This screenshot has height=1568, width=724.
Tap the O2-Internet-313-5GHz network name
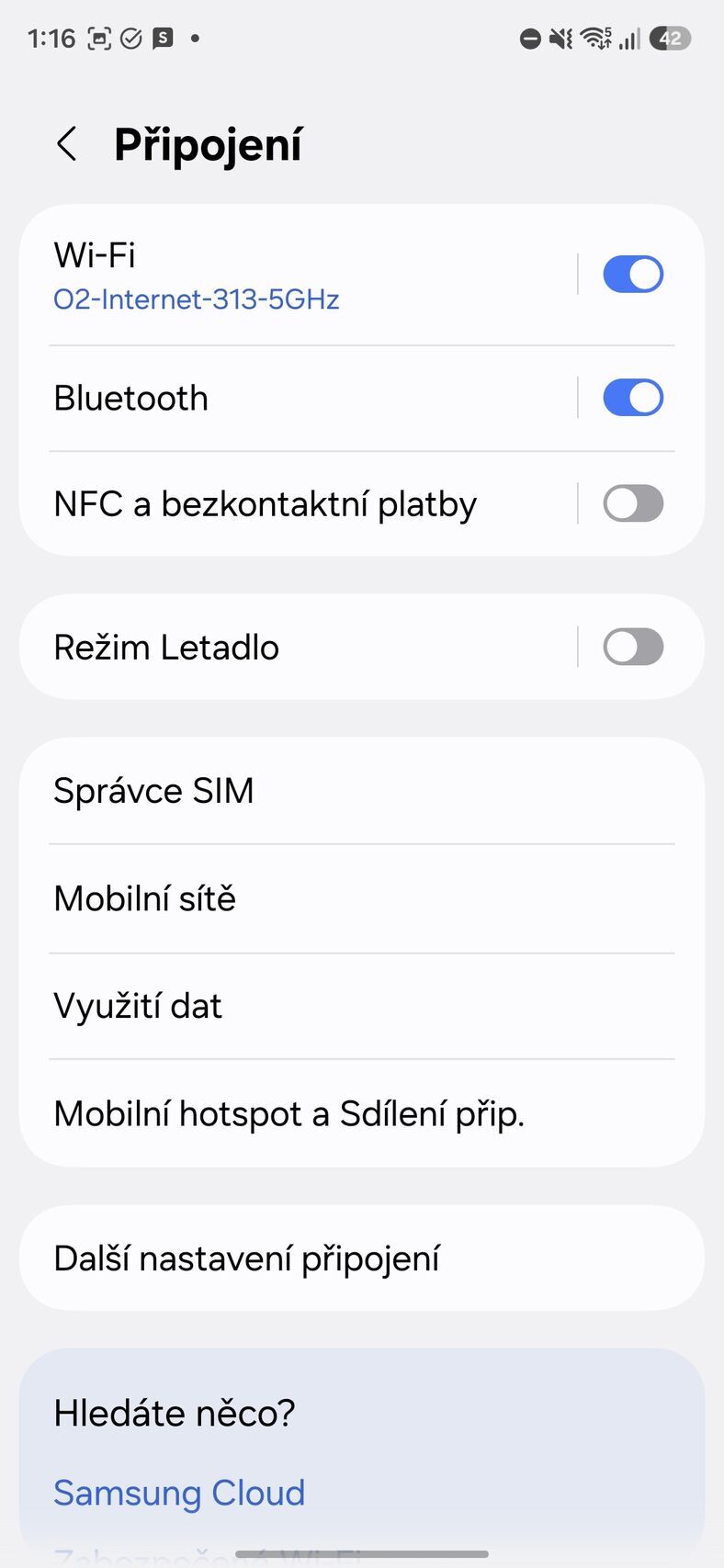coord(197,299)
